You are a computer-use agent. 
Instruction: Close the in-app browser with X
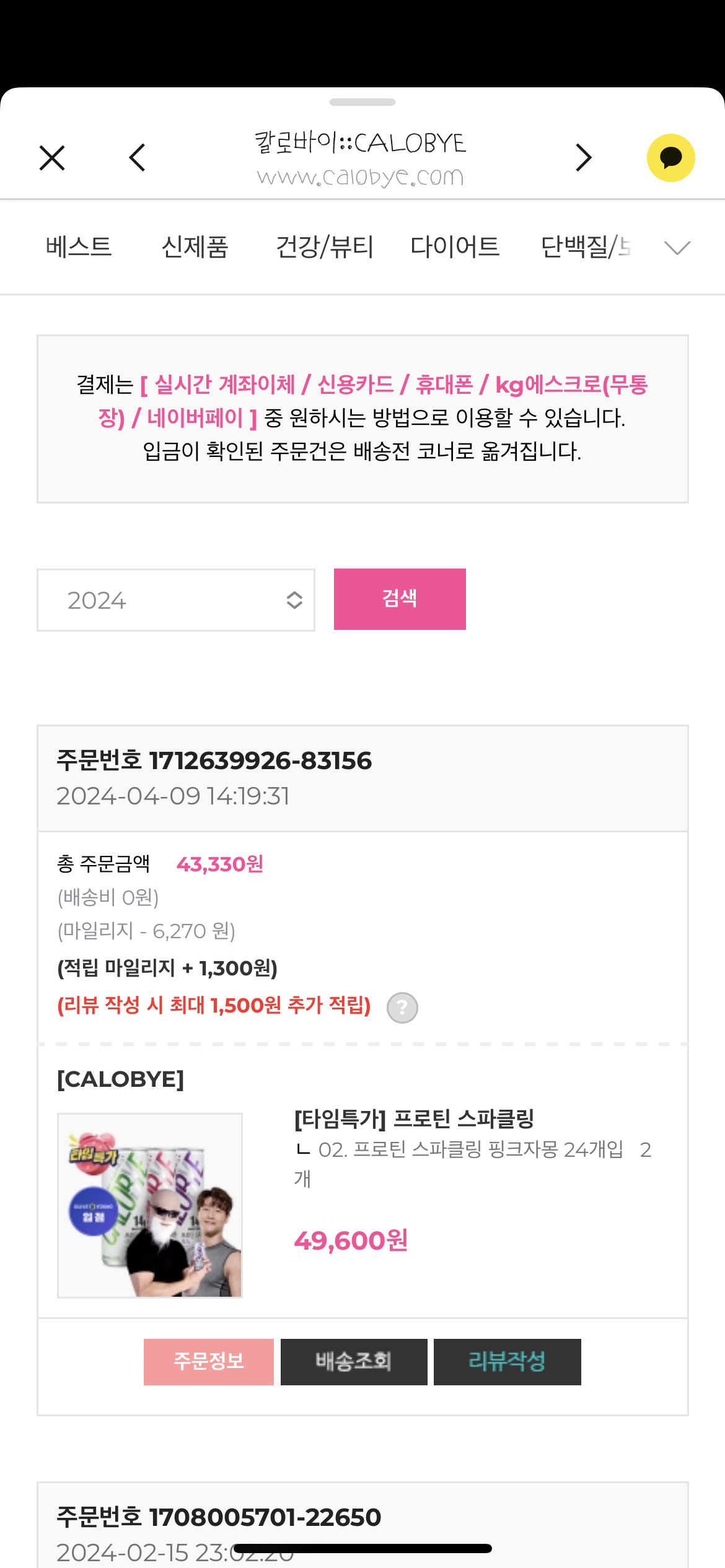pos(52,158)
